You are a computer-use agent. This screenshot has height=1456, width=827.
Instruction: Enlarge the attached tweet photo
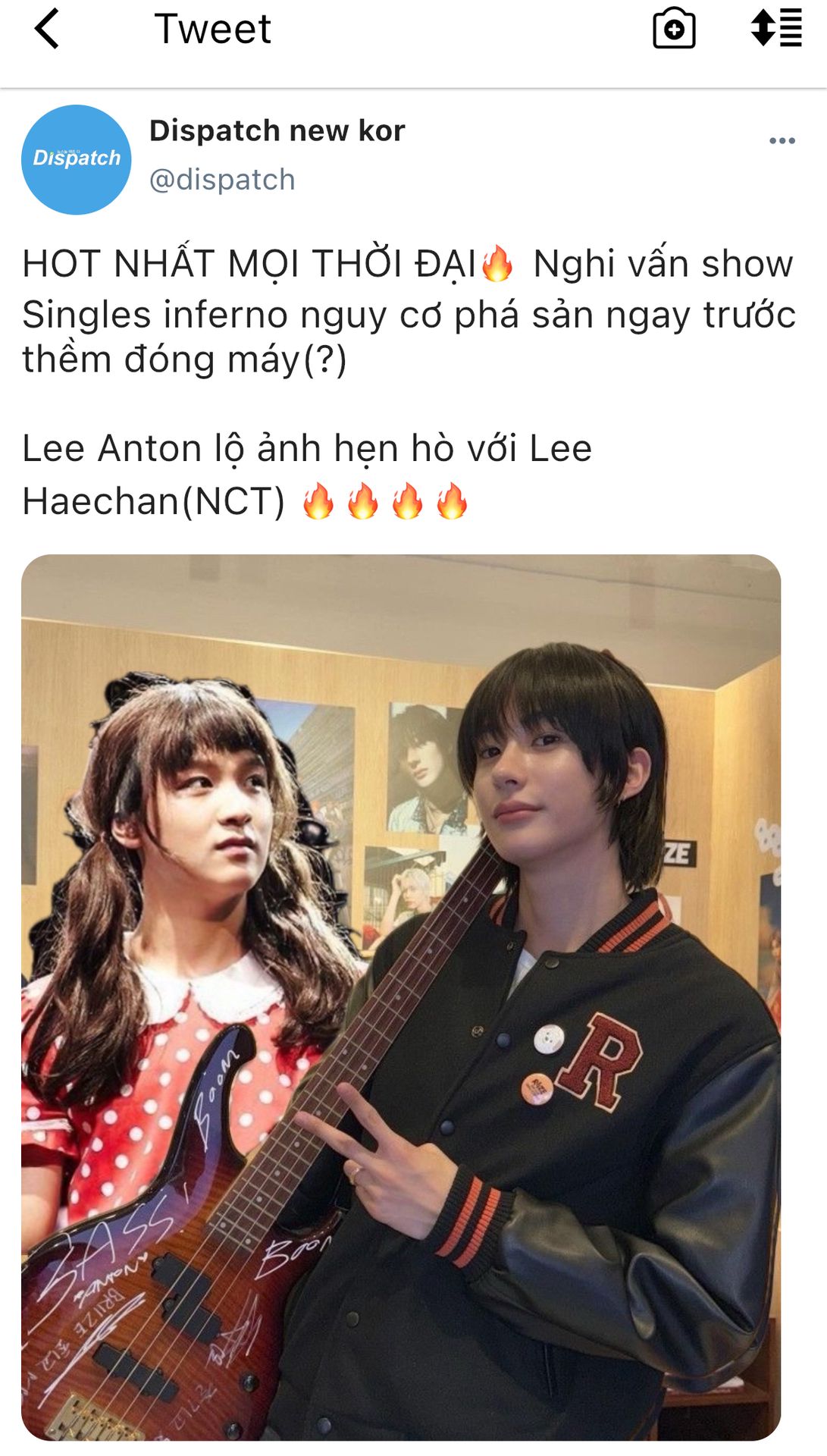tap(401, 997)
